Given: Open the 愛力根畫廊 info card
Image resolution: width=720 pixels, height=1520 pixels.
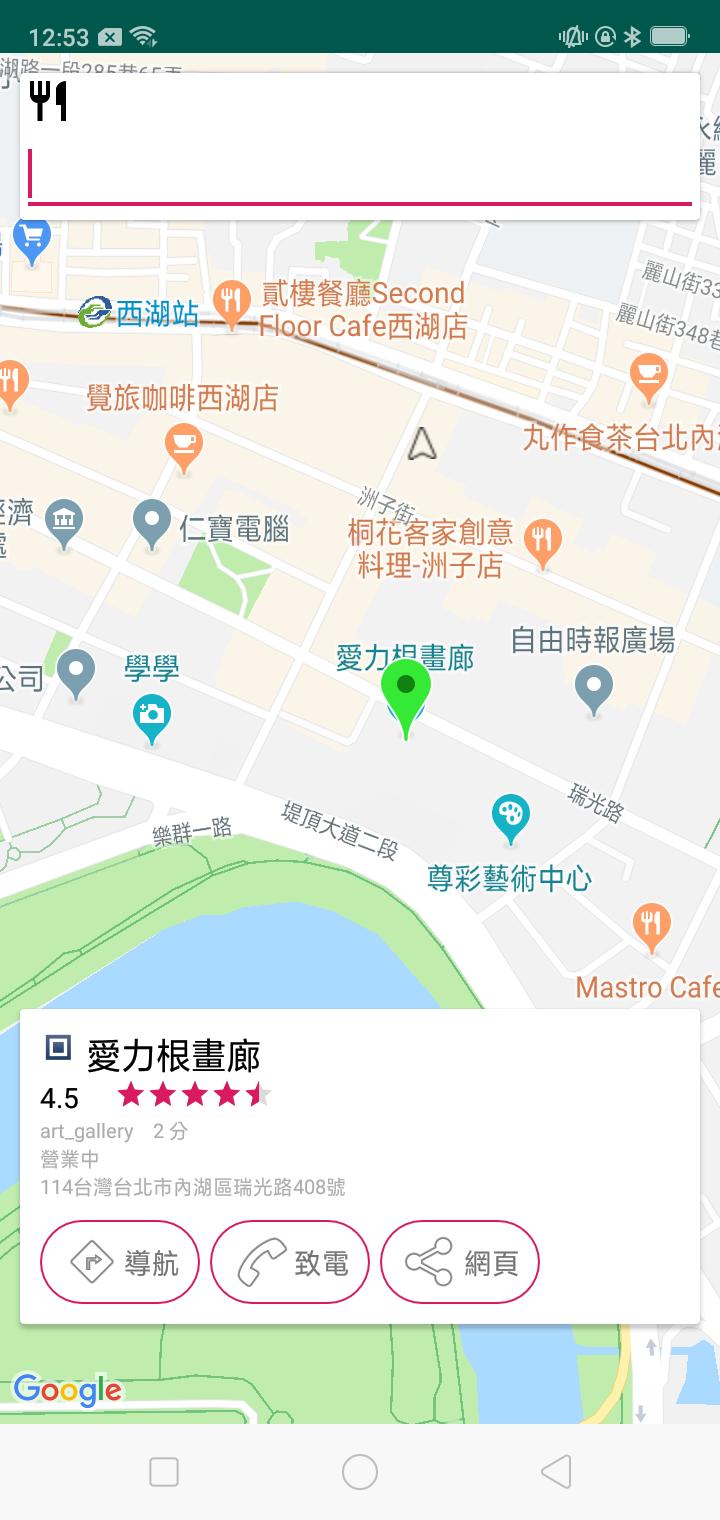Looking at the screenshot, I should click(x=360, y=1166).
